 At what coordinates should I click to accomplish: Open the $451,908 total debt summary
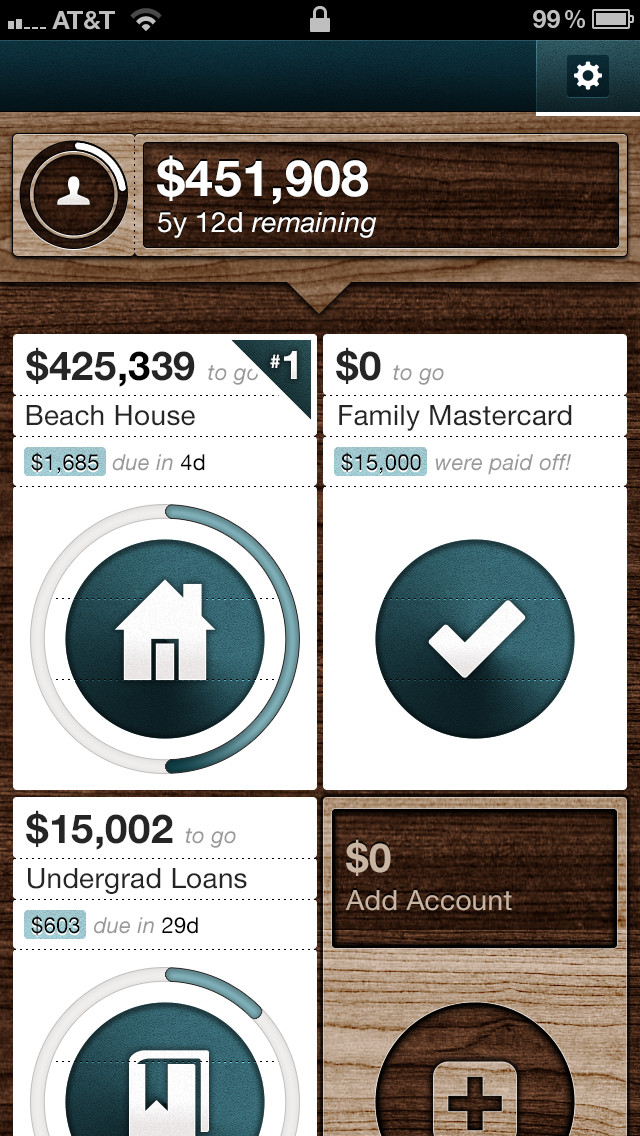pos(380,195)
